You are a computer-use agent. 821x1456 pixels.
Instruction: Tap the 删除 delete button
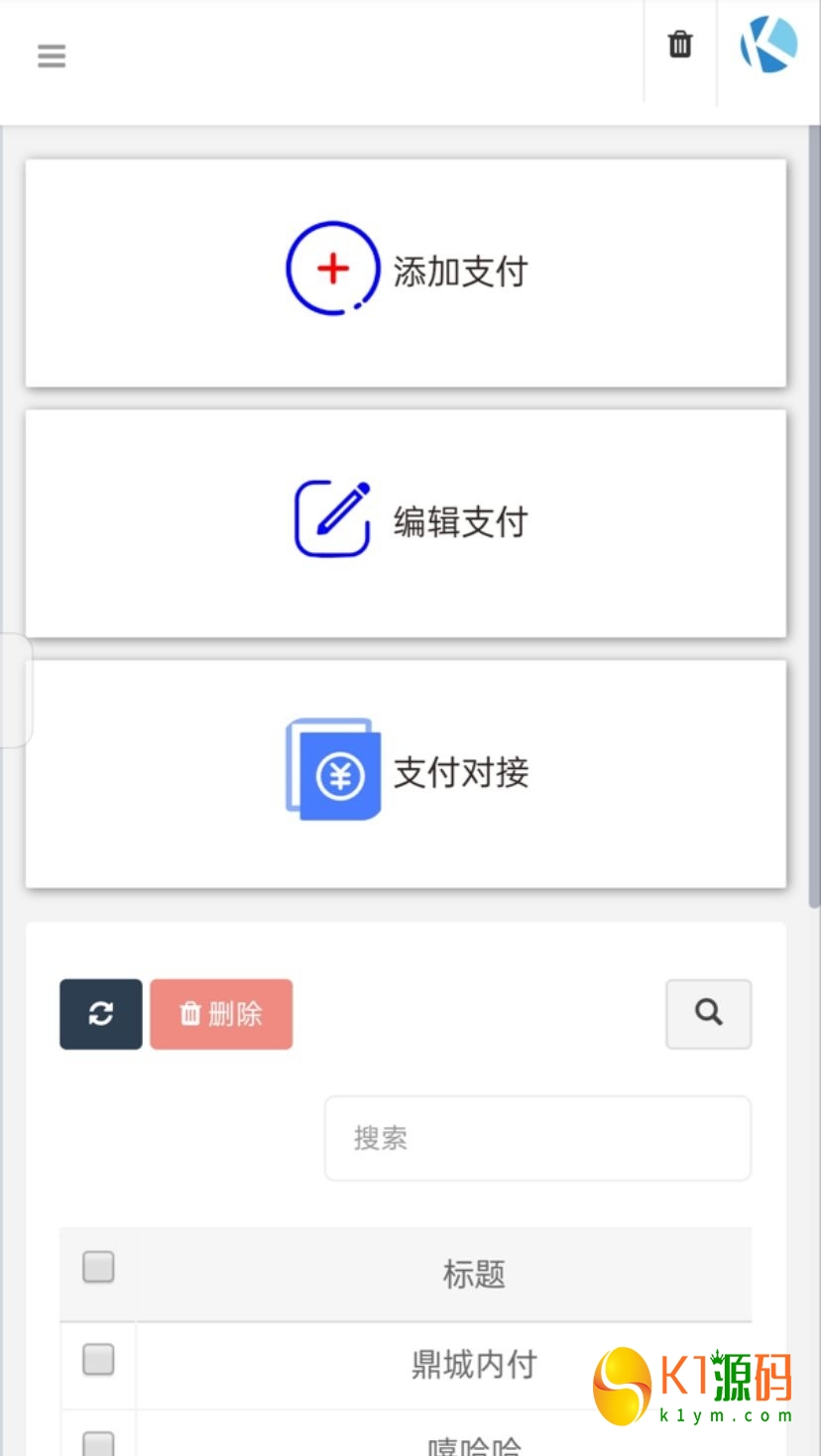[221, 1013]
